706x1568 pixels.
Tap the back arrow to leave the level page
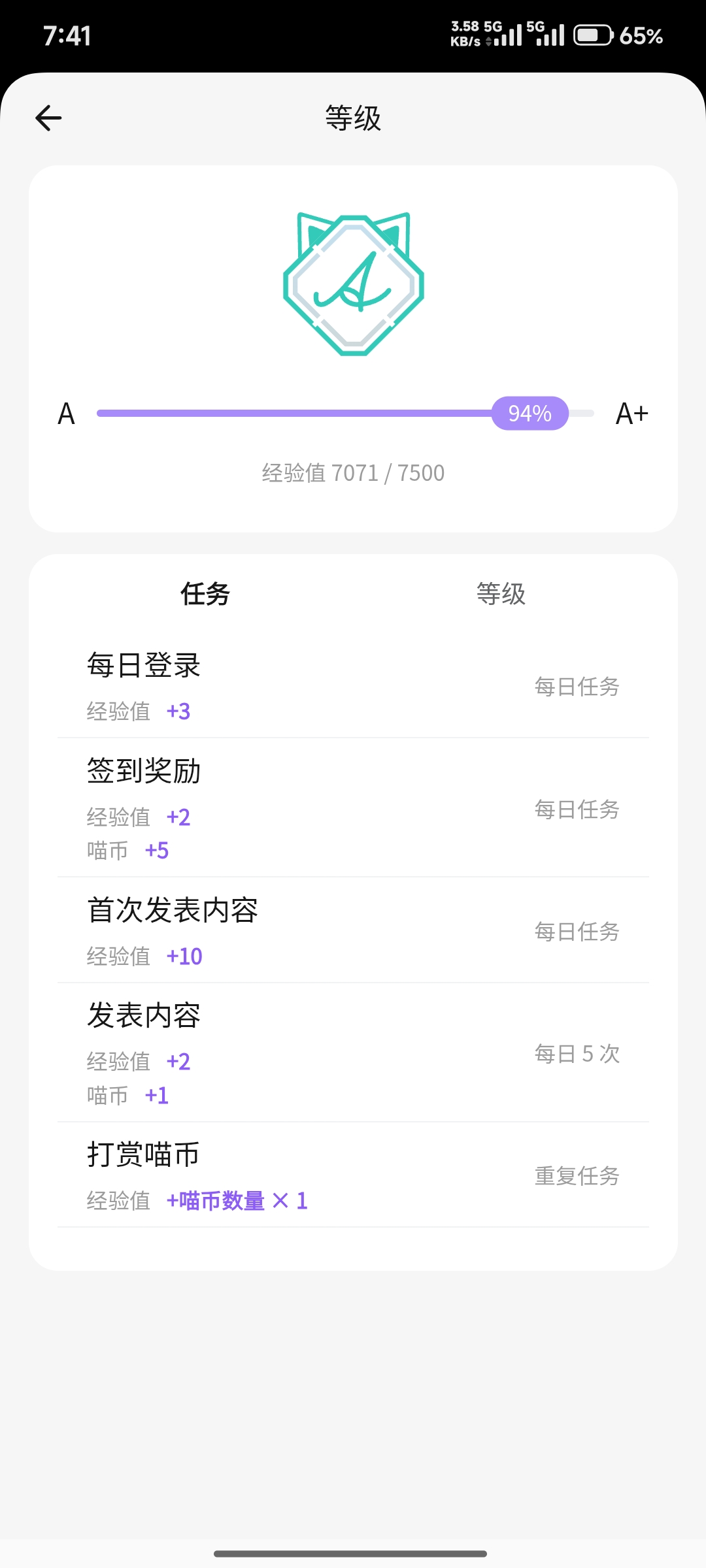(47, 118)
